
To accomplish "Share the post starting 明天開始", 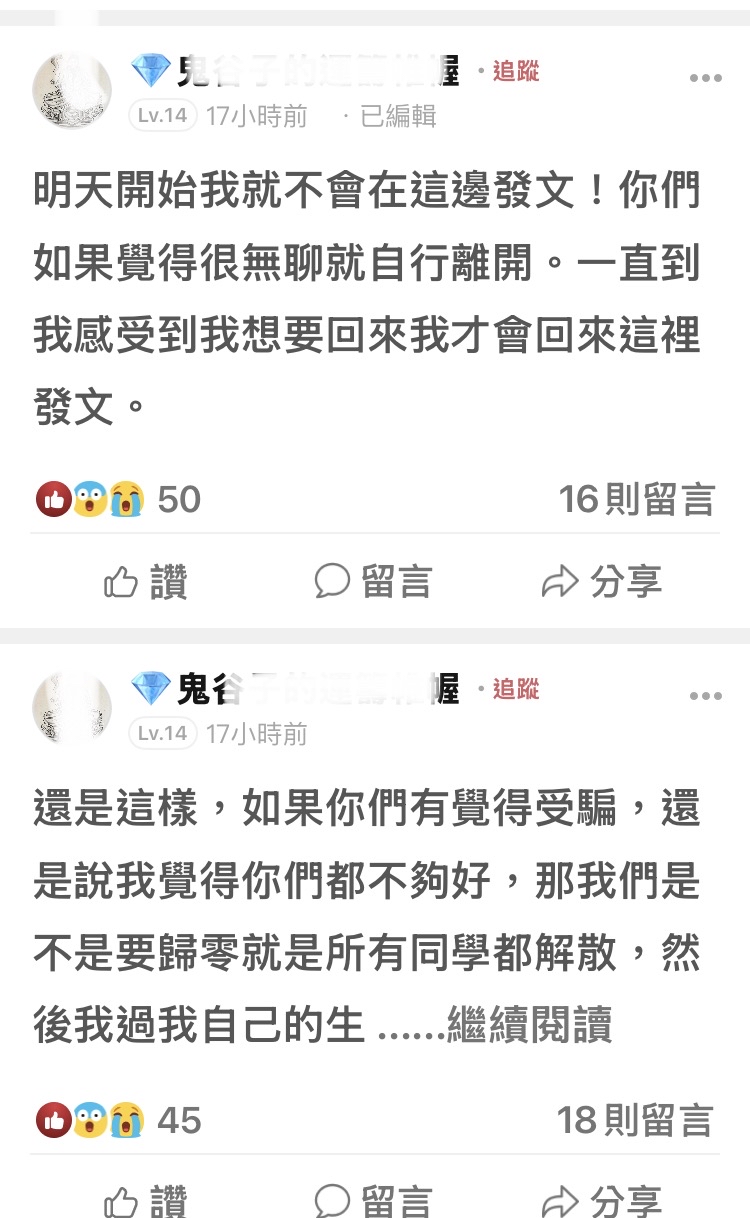I will [602, 582].
